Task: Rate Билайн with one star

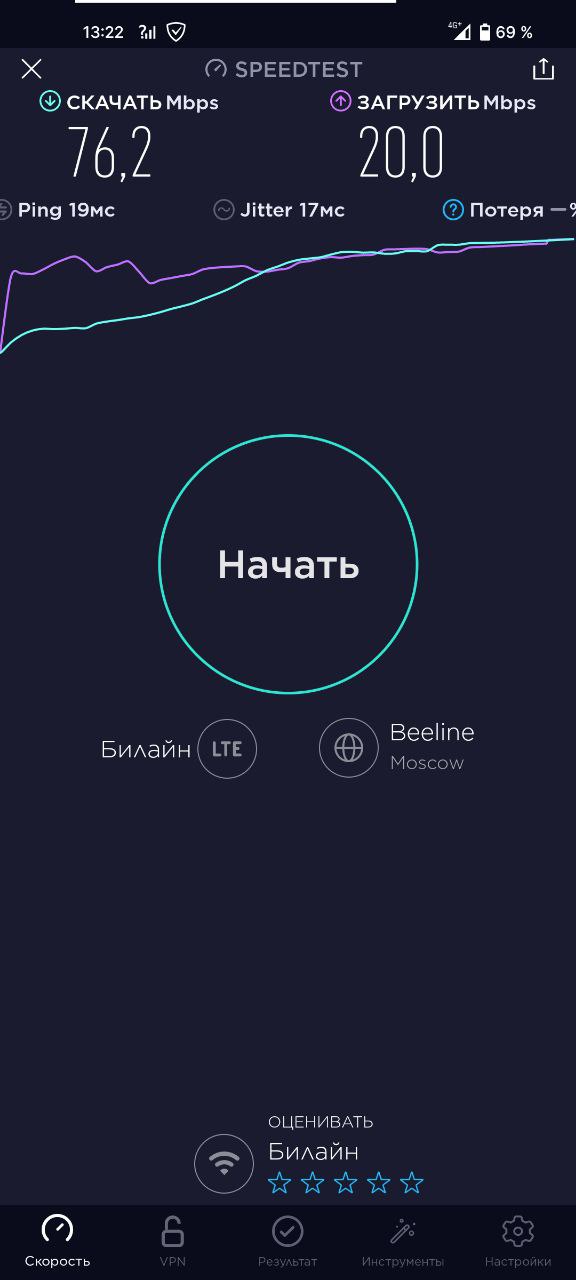Action: (280, 1184)
